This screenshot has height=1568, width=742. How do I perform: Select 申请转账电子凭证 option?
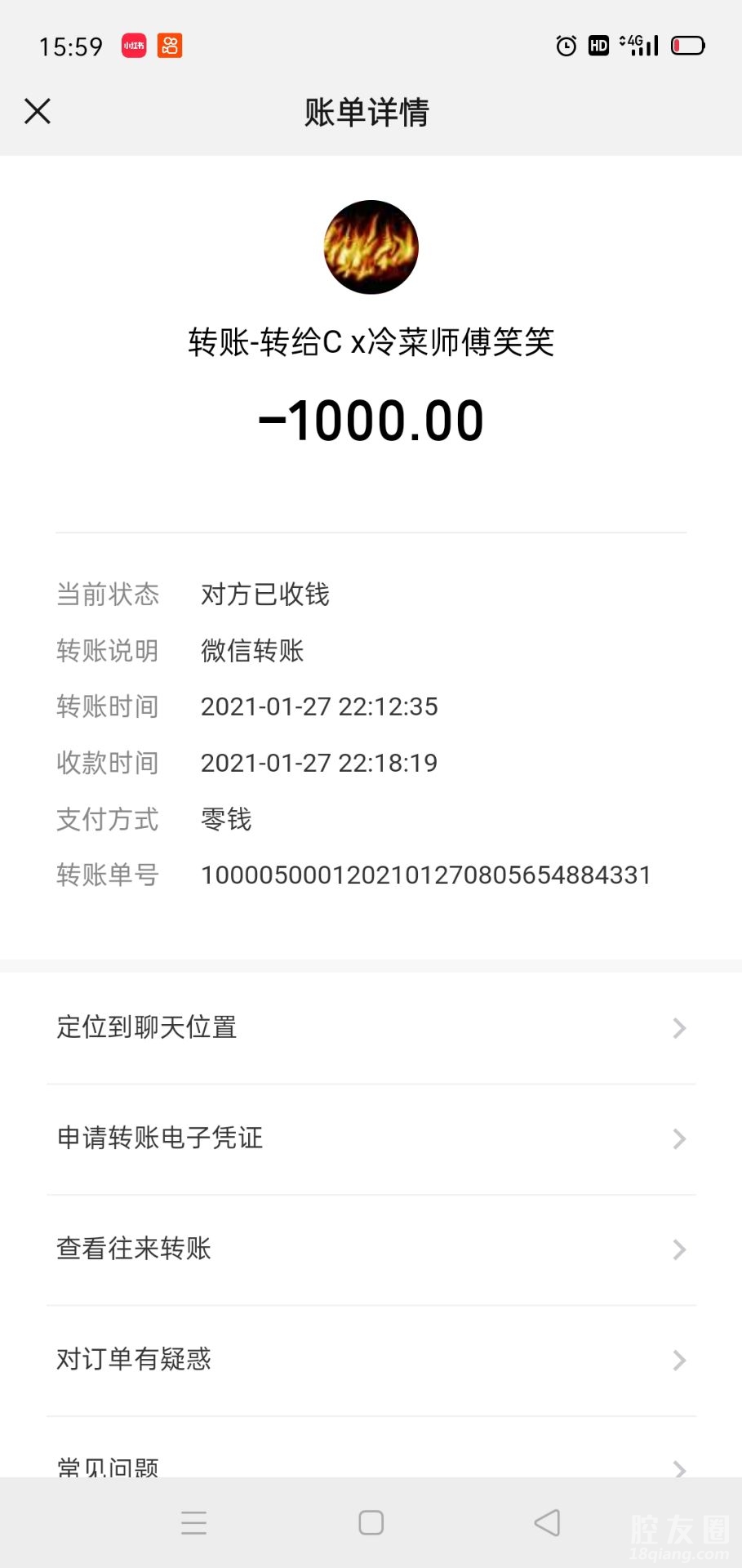pos(371,1138)
